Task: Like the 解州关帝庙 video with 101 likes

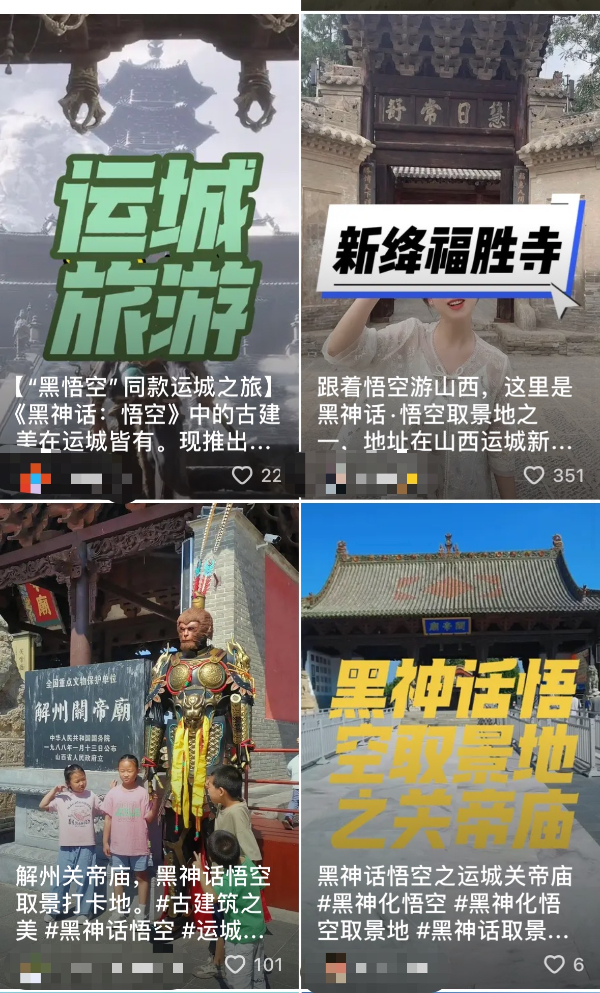Action: (235, 965)
